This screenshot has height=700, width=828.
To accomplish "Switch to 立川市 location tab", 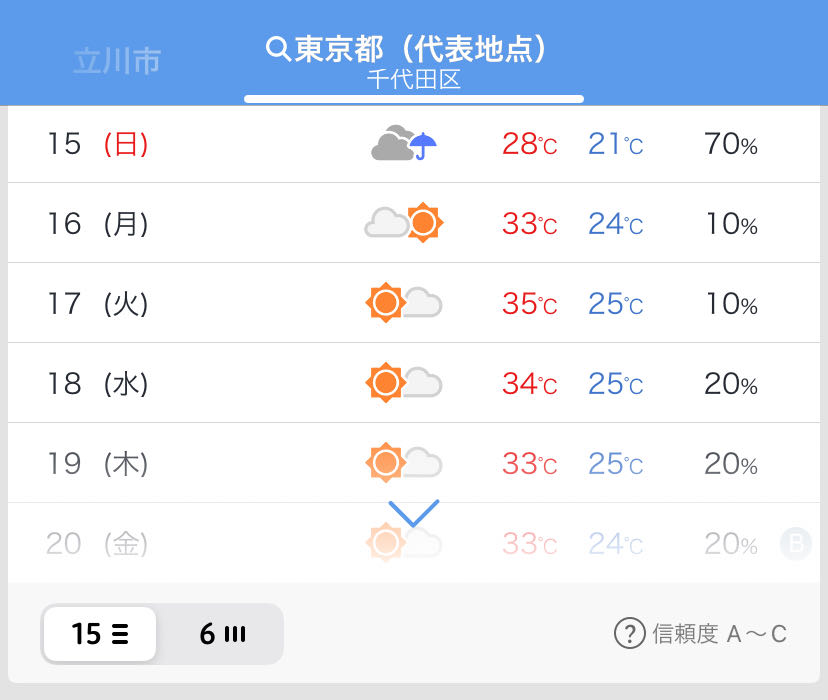I will (117, 60).
